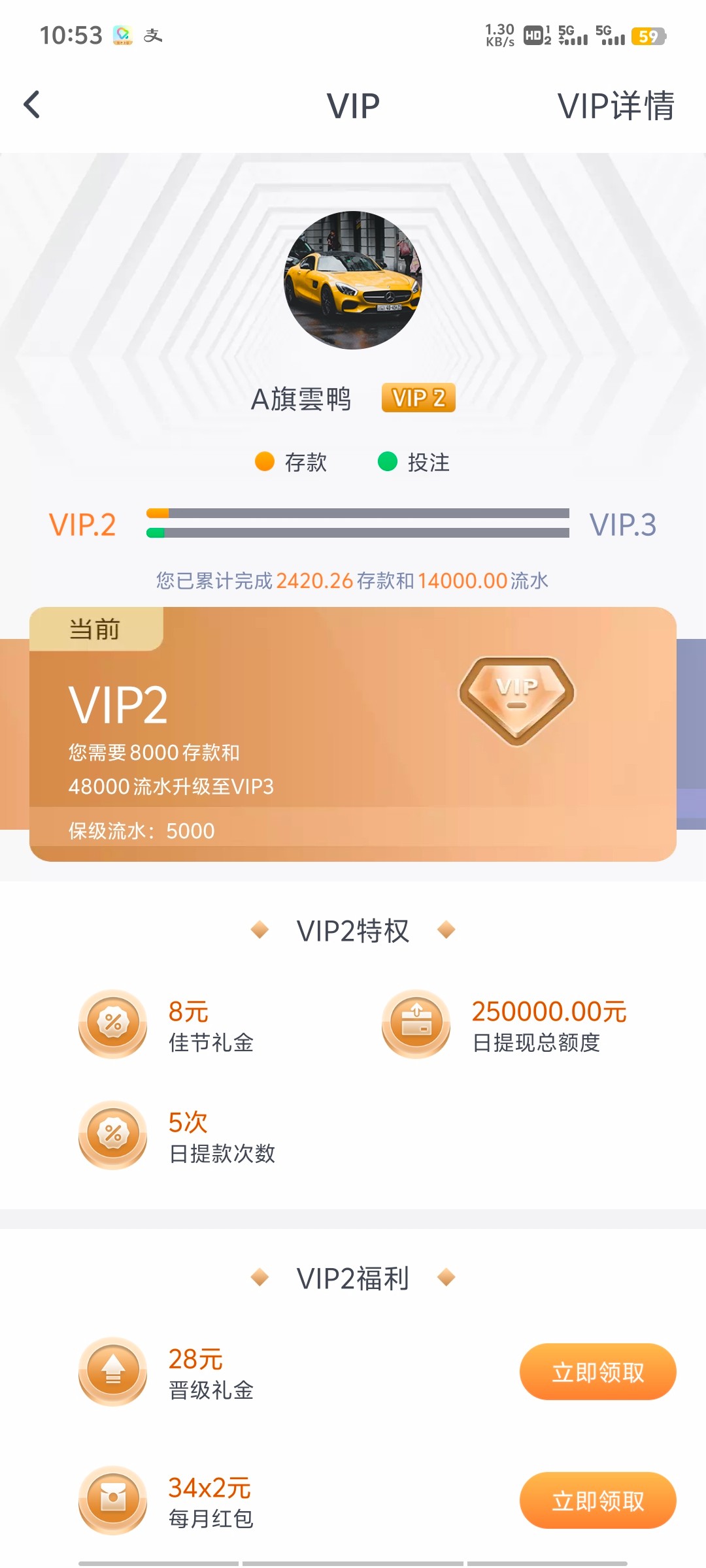Tap the circular car avatar photo
This screenshot has height=1568, width=706.
click(352, 281)
